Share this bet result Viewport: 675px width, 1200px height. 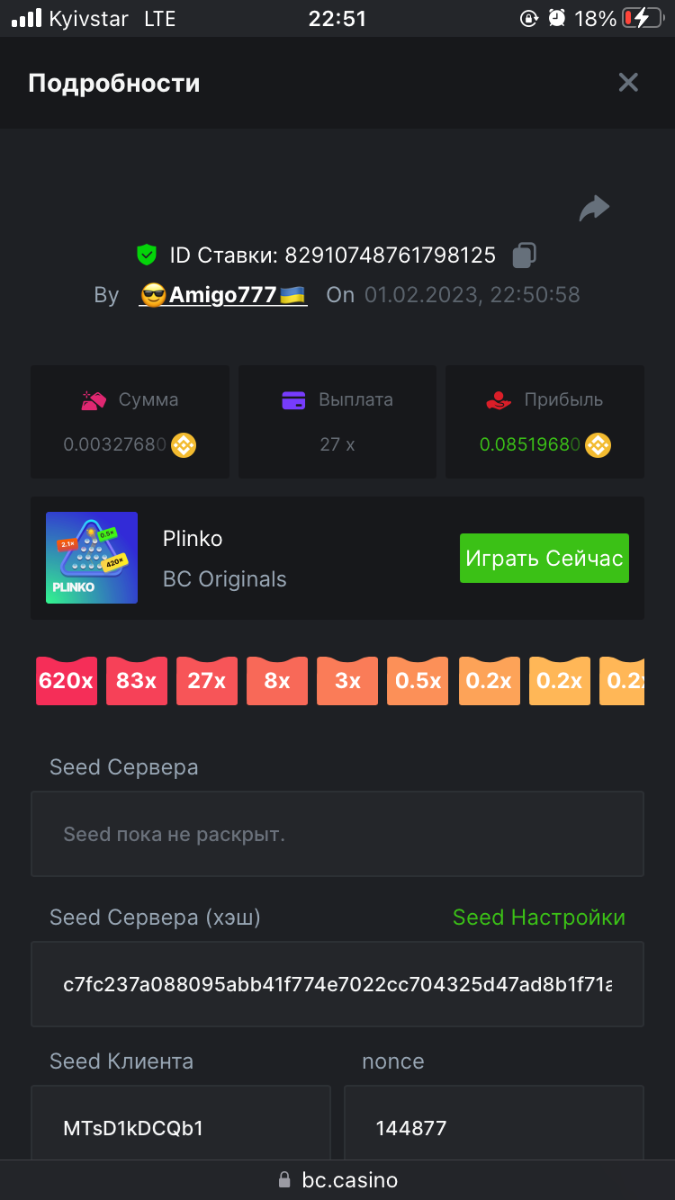point(594,208)
